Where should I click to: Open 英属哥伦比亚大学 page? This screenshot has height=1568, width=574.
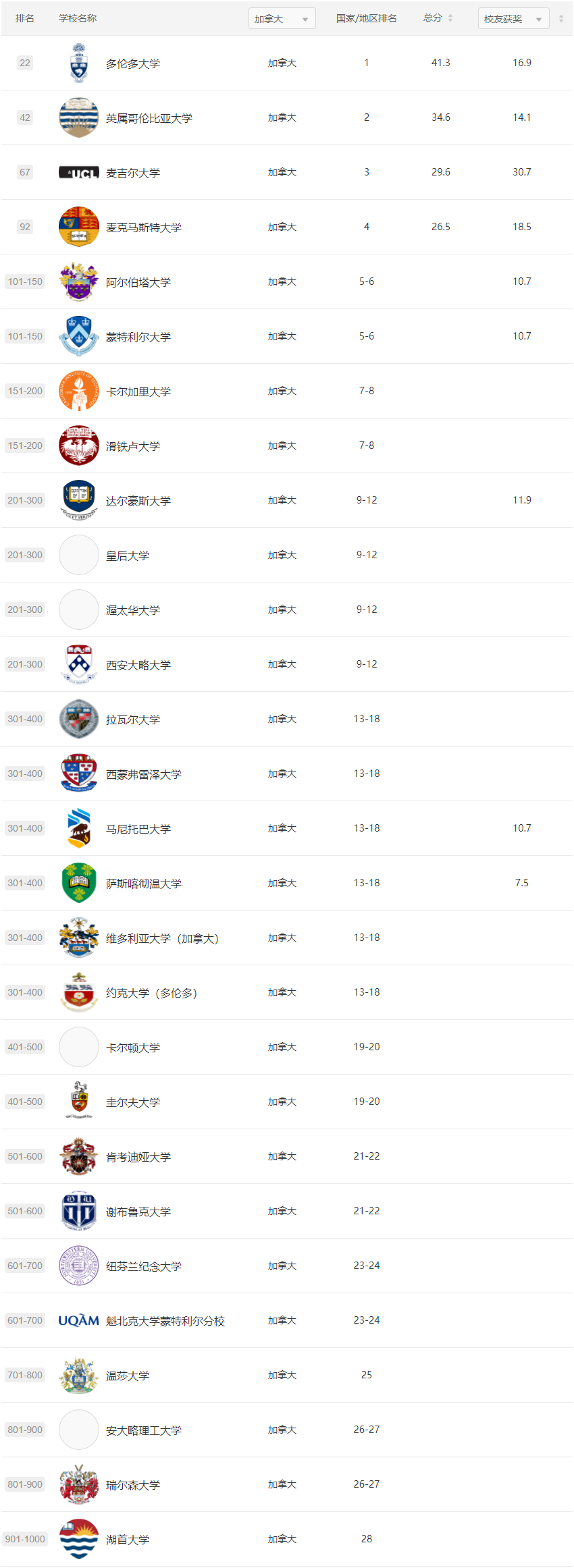click(x=149, y=119)
